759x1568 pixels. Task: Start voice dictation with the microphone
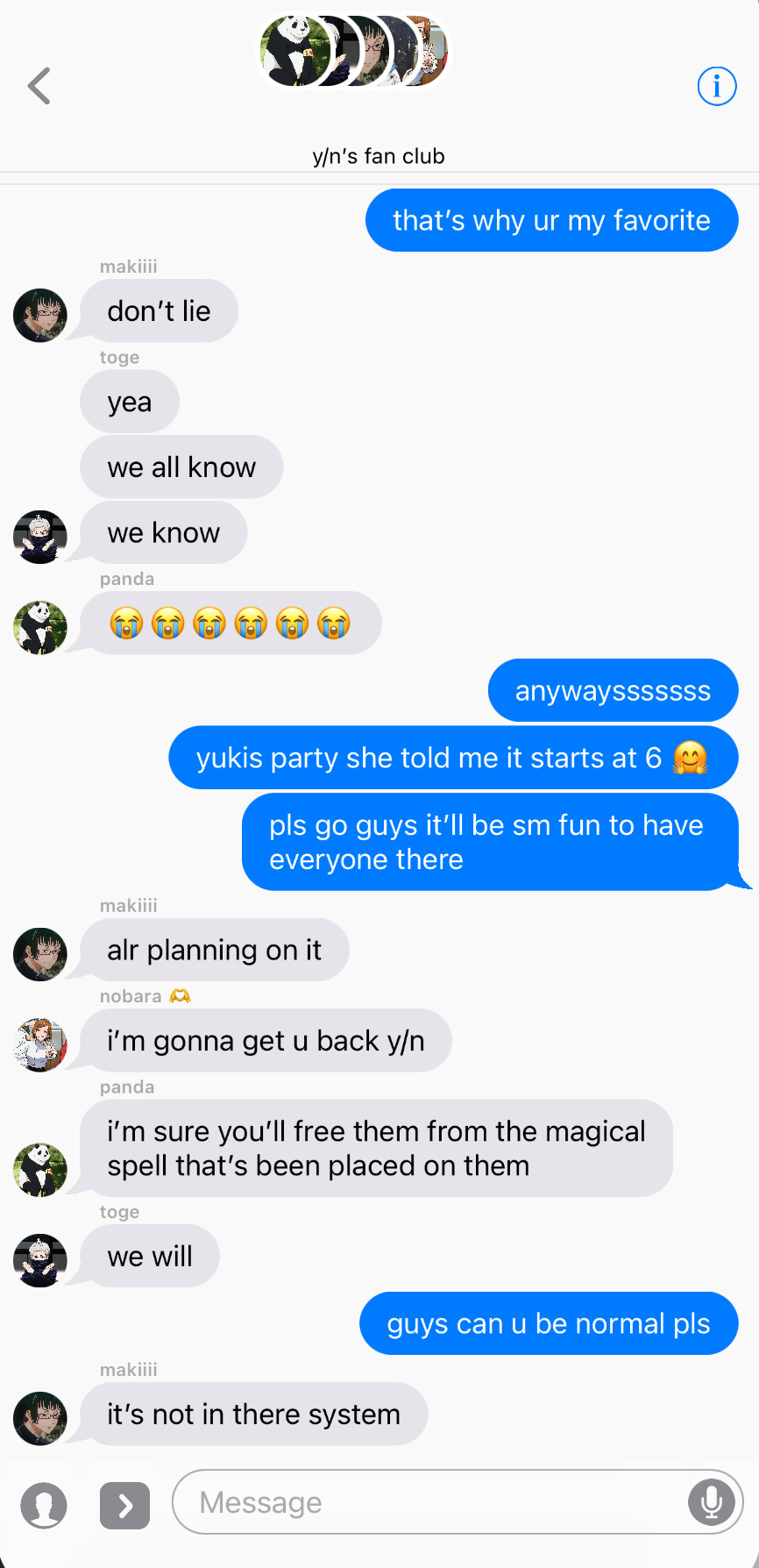(712, 1502)
